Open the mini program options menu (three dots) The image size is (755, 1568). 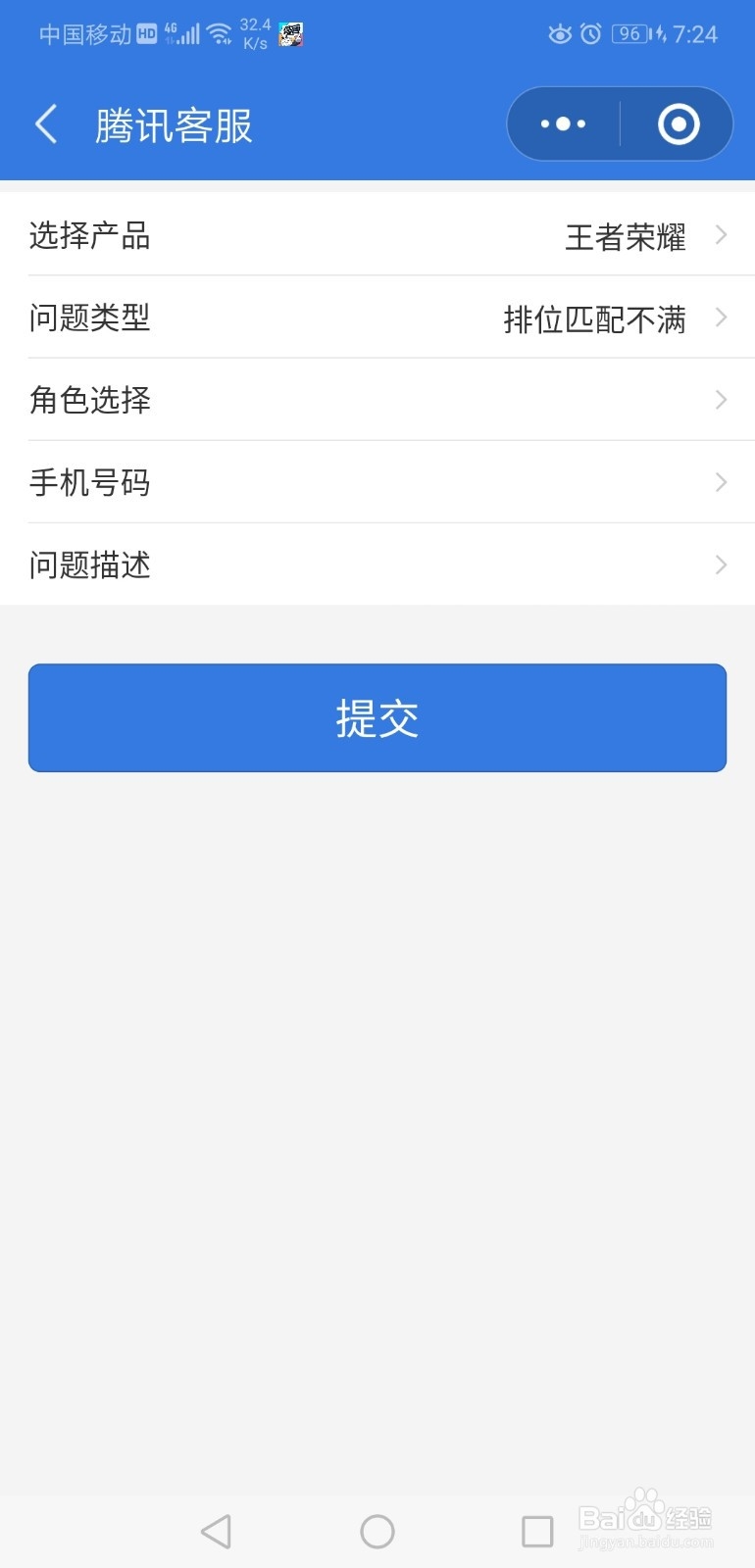tap(561, 123)
